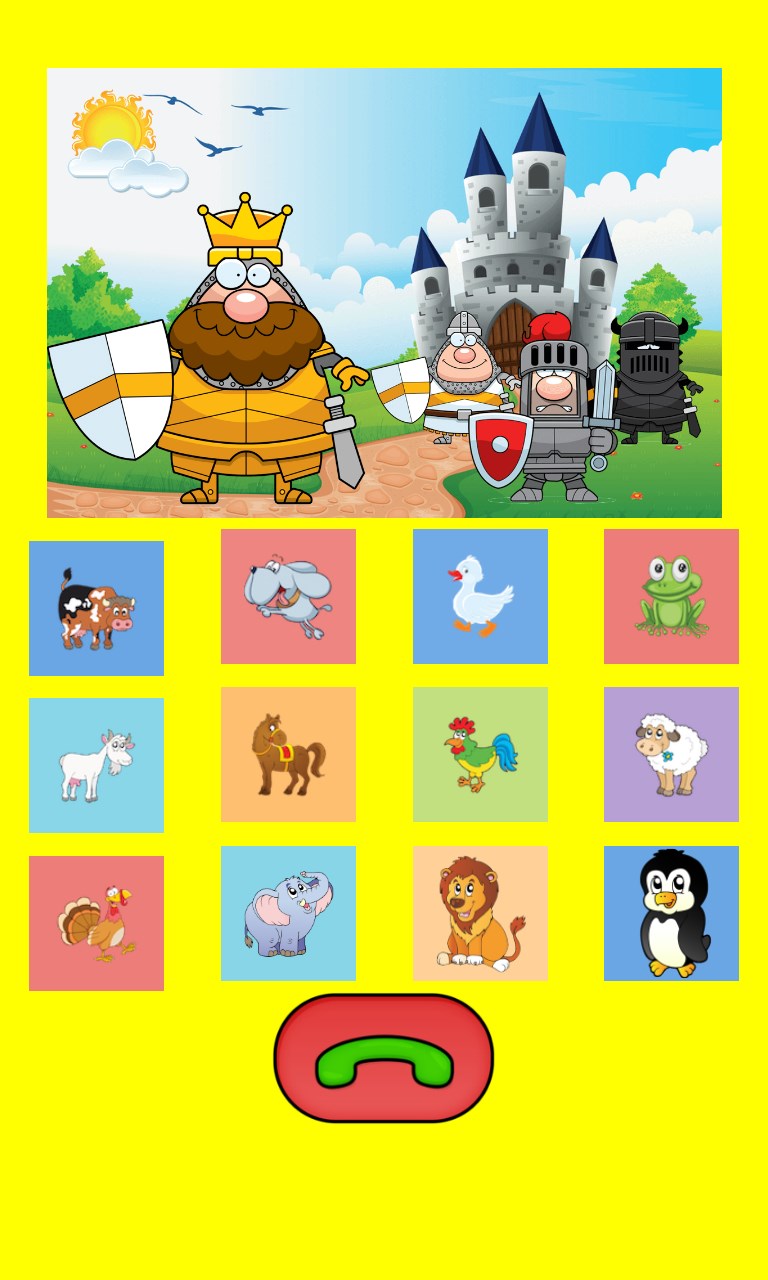Tap the cow button
The image size is (768, 1280).
[x=96, y=608]
